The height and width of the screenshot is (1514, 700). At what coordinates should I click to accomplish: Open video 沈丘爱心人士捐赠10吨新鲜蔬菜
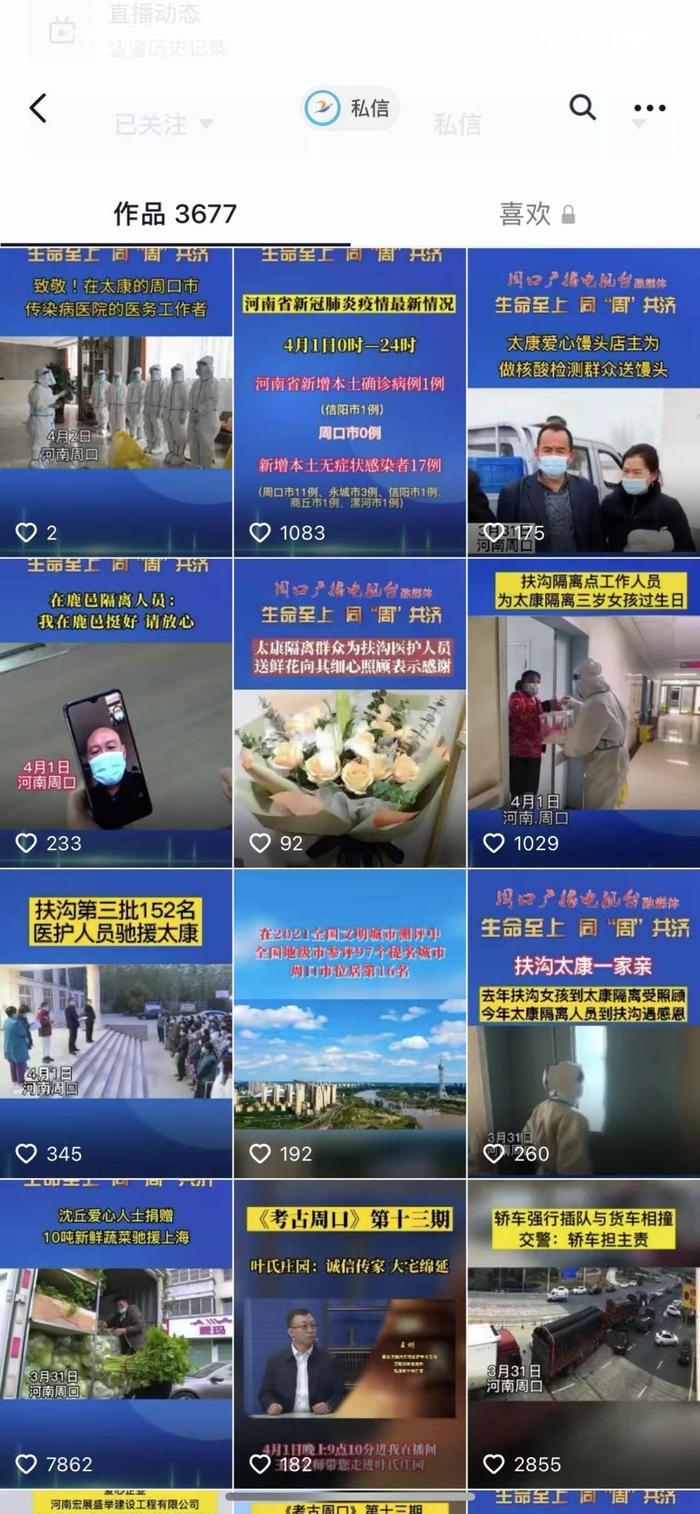coord(116,1332)
